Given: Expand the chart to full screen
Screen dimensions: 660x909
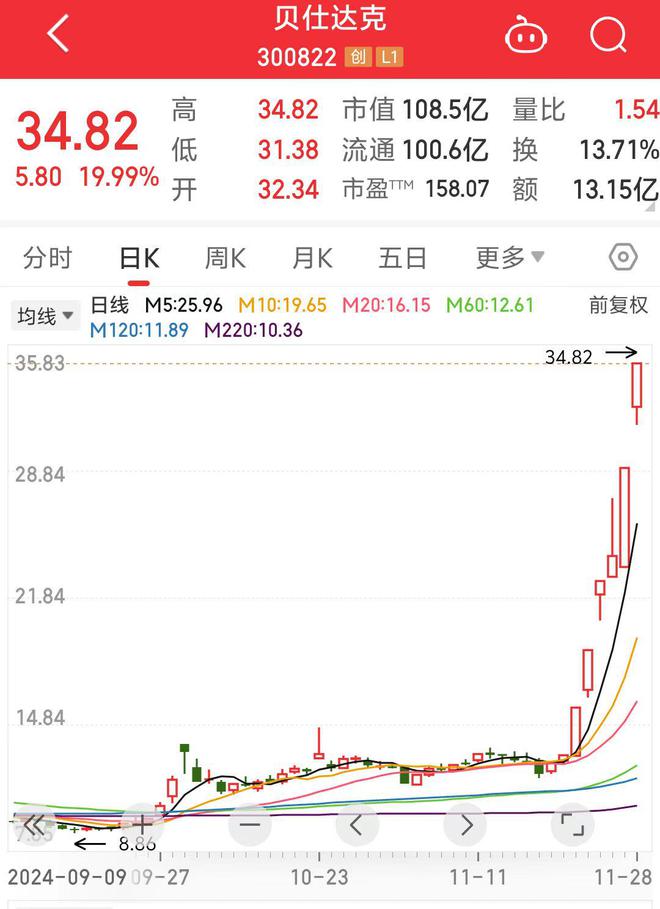Looking at the screenshot, I should pyautogui.click(x=572, y=826).
